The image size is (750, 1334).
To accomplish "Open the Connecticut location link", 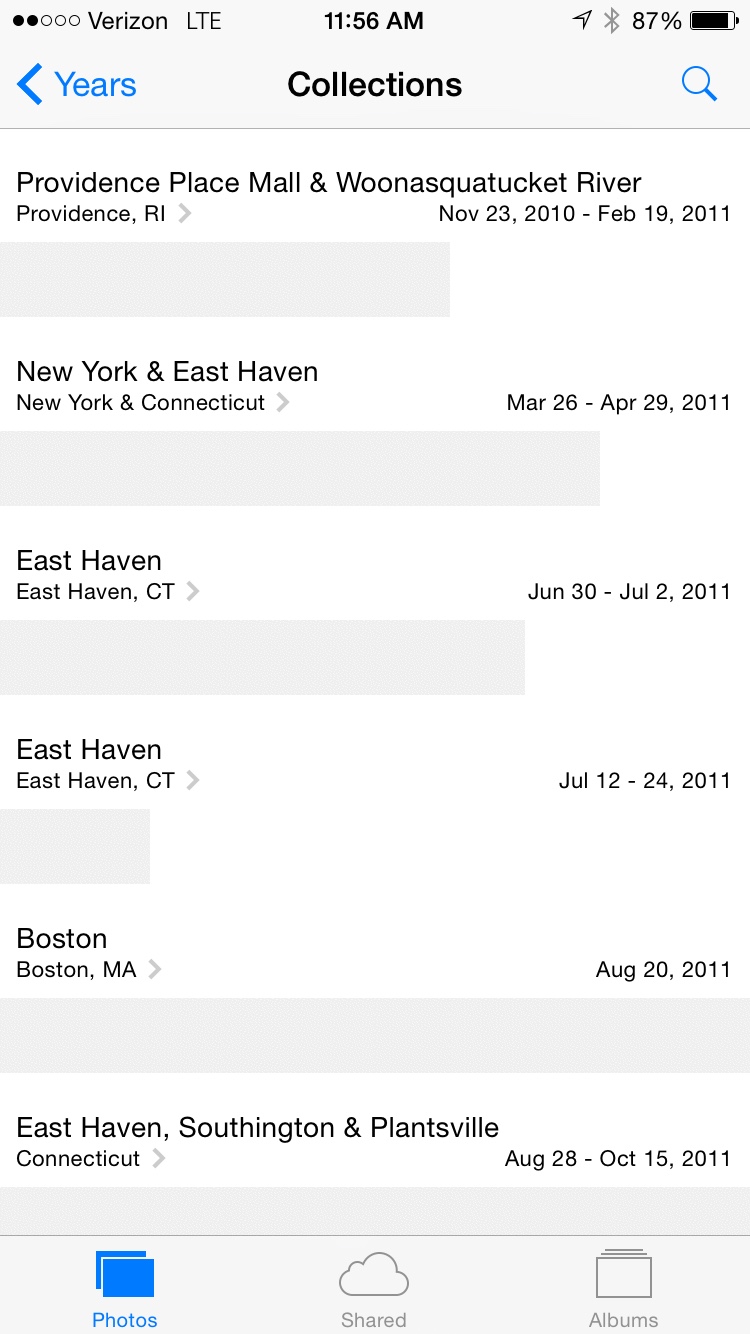I will coord(91,1158).
